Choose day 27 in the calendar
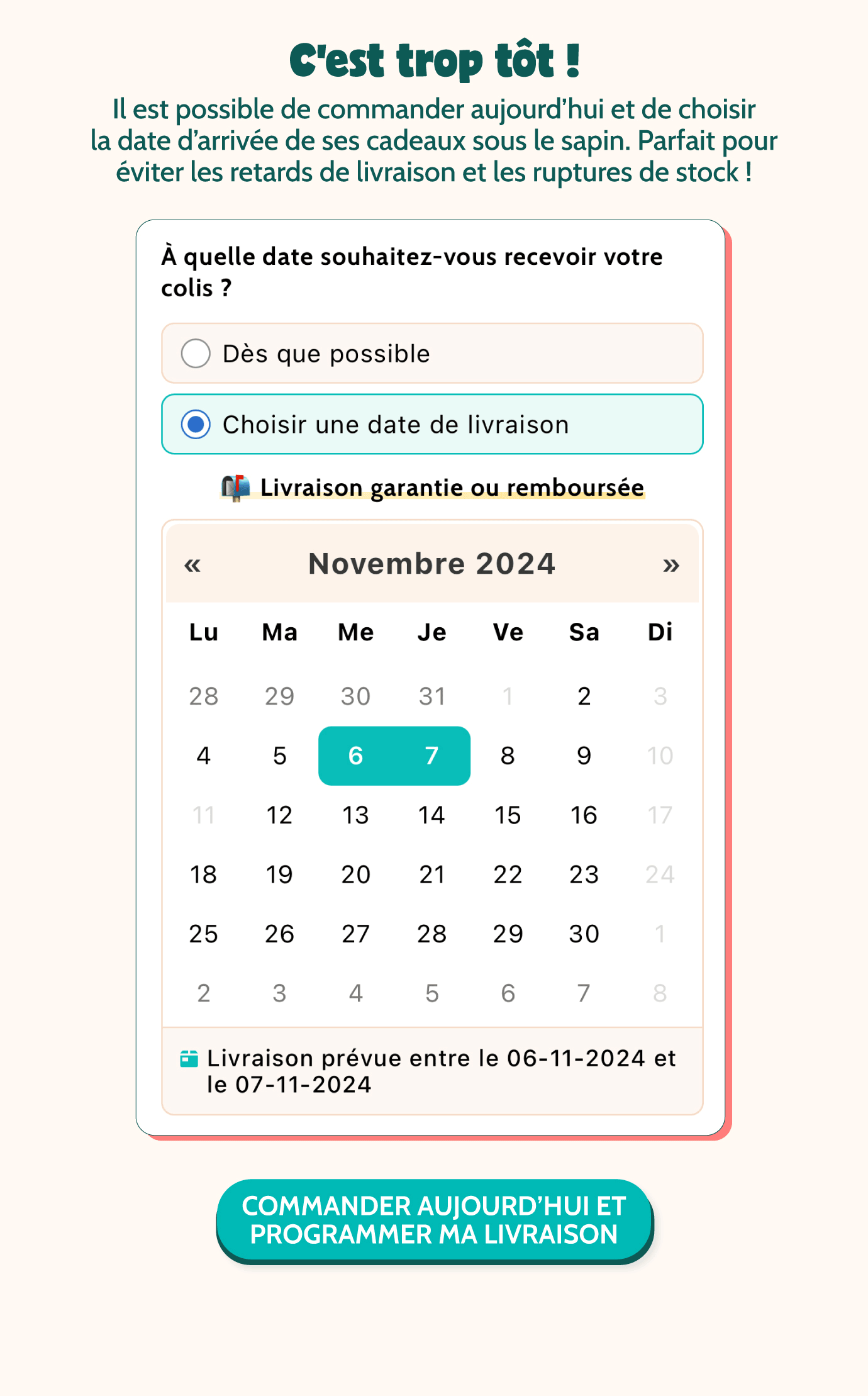 pyautogui.click(x=355, y=934)
